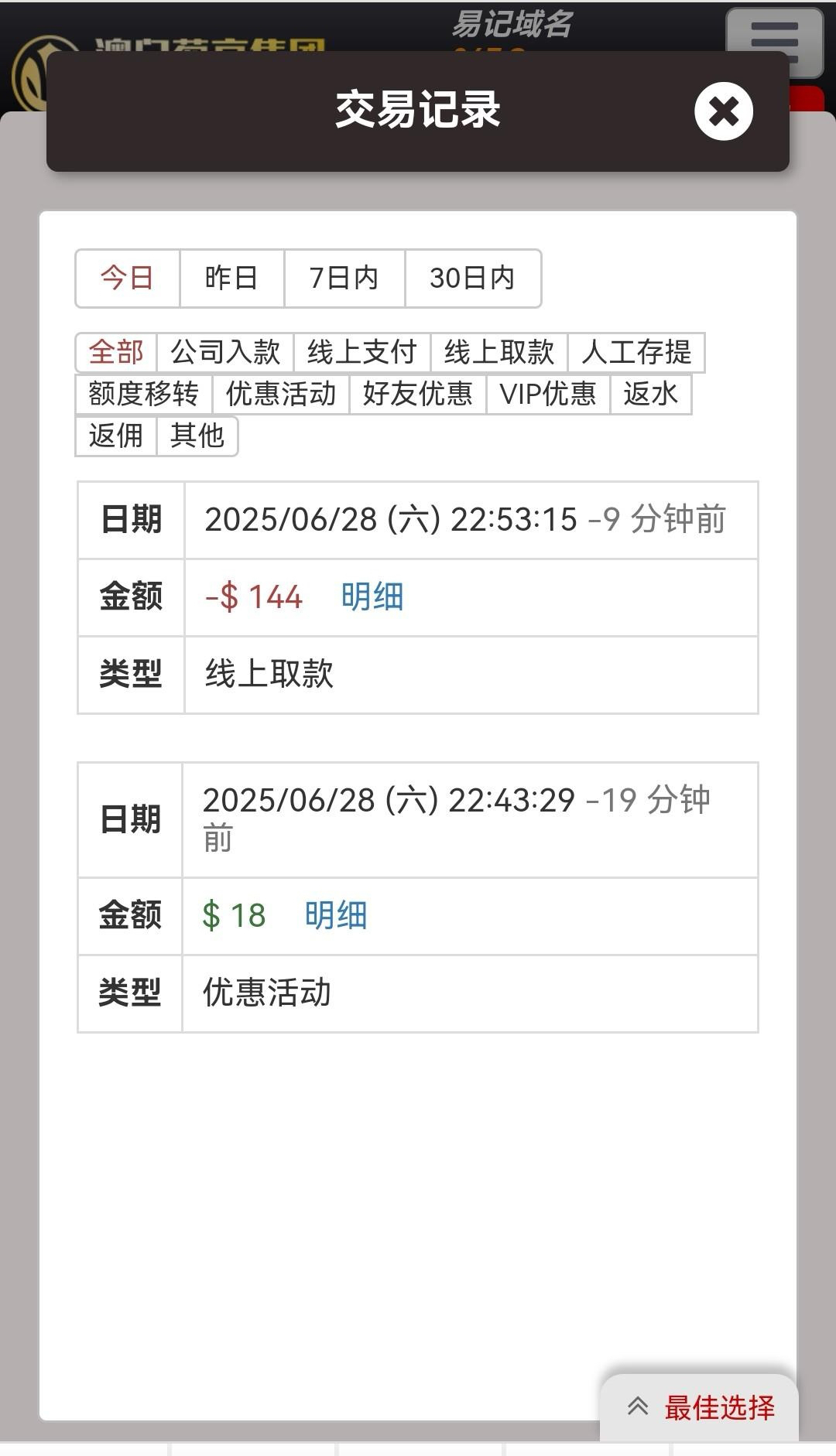The height and width of the screenshot is (1456, 836).
Task: Filter records by 线上取款
Action: (x=499, y=353)
